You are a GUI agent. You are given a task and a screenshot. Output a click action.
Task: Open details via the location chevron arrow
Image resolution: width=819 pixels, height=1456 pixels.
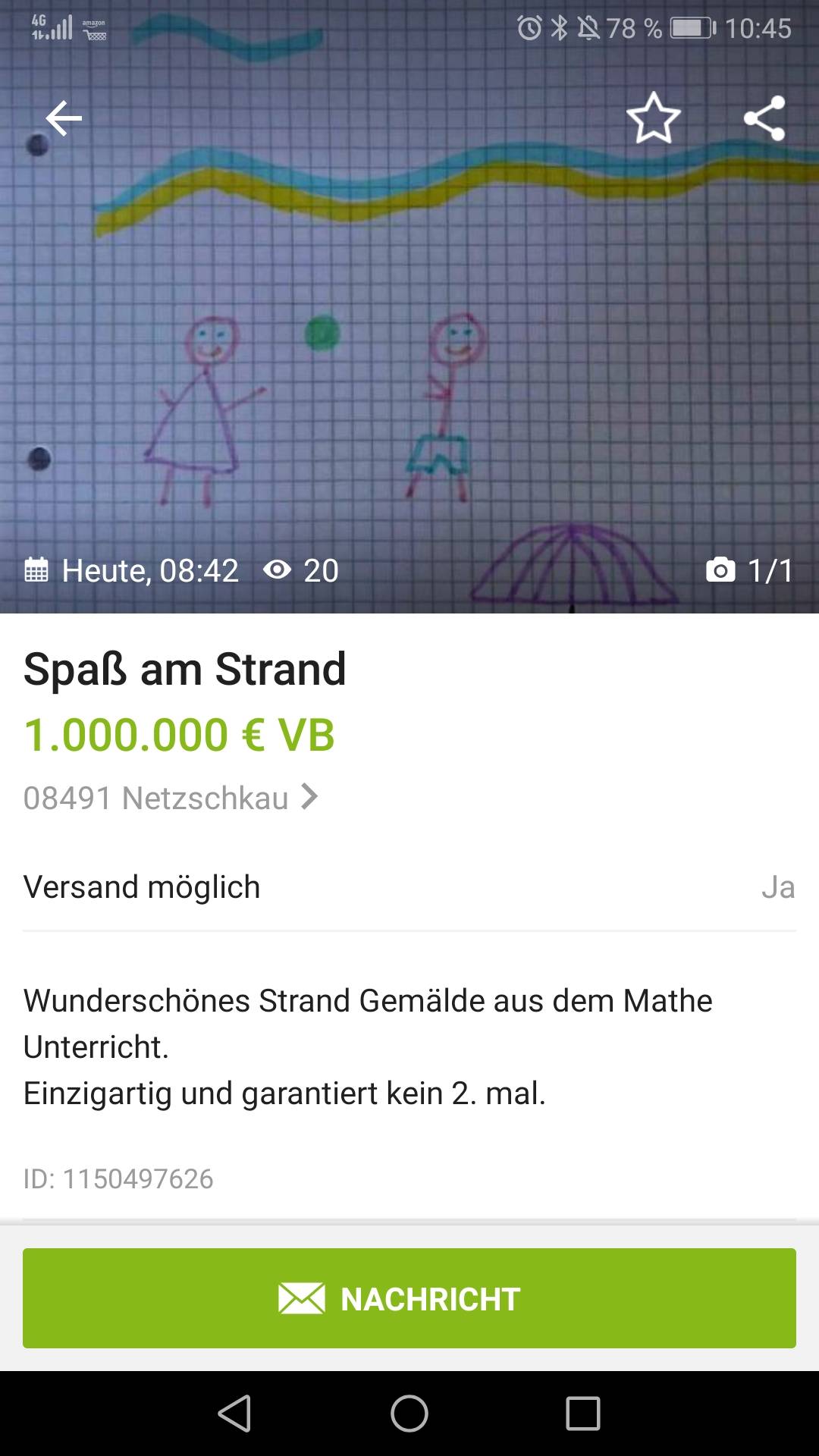pos(311,796)
